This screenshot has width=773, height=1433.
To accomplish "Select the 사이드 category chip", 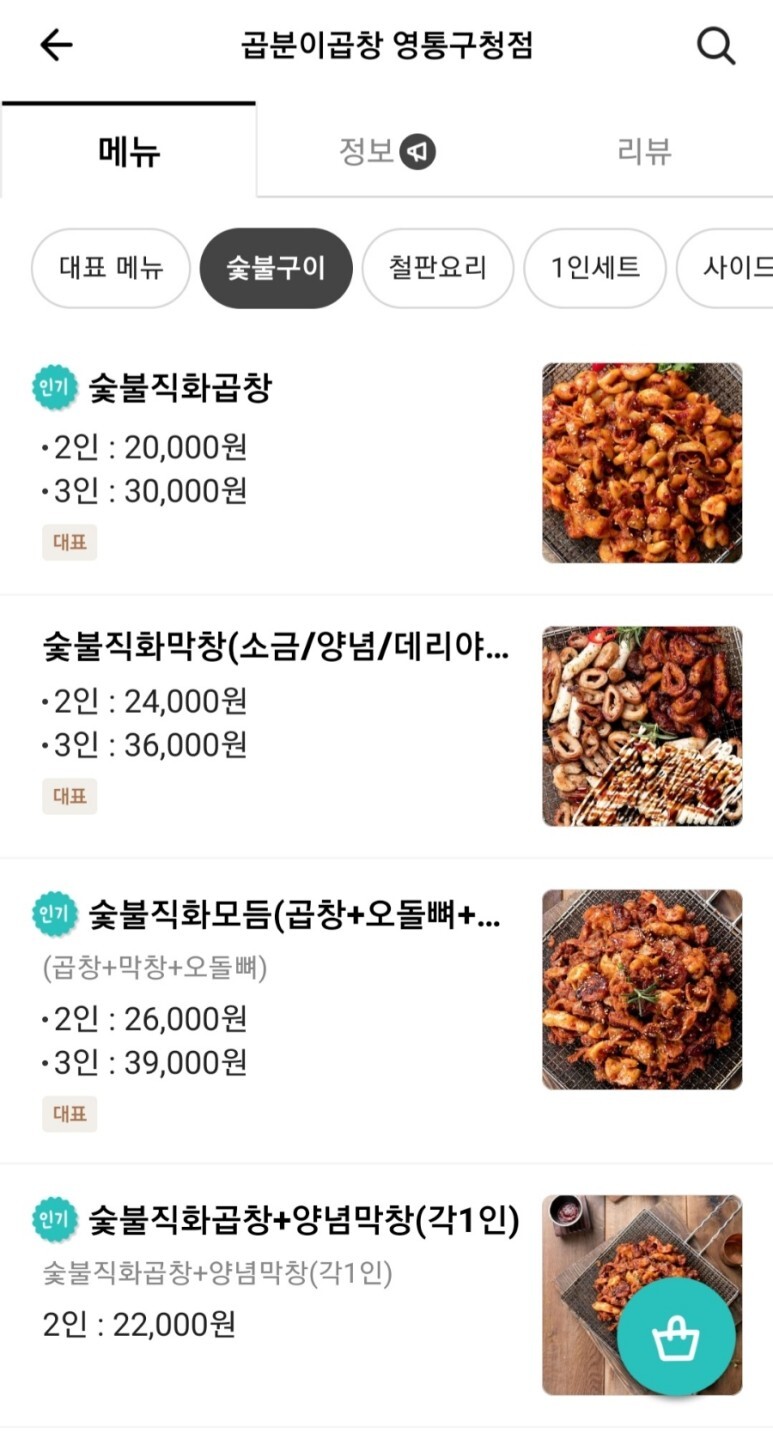I will click(726, 268).
